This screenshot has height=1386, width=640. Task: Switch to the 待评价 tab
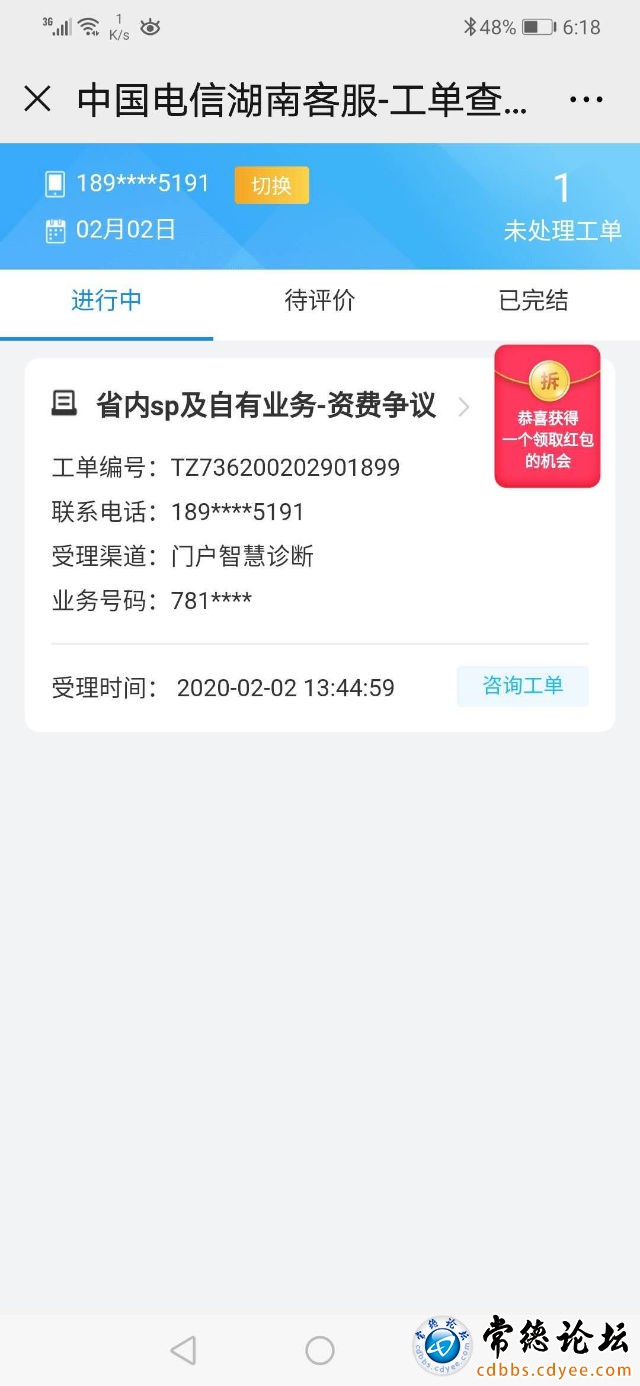[x=320, y=301]
